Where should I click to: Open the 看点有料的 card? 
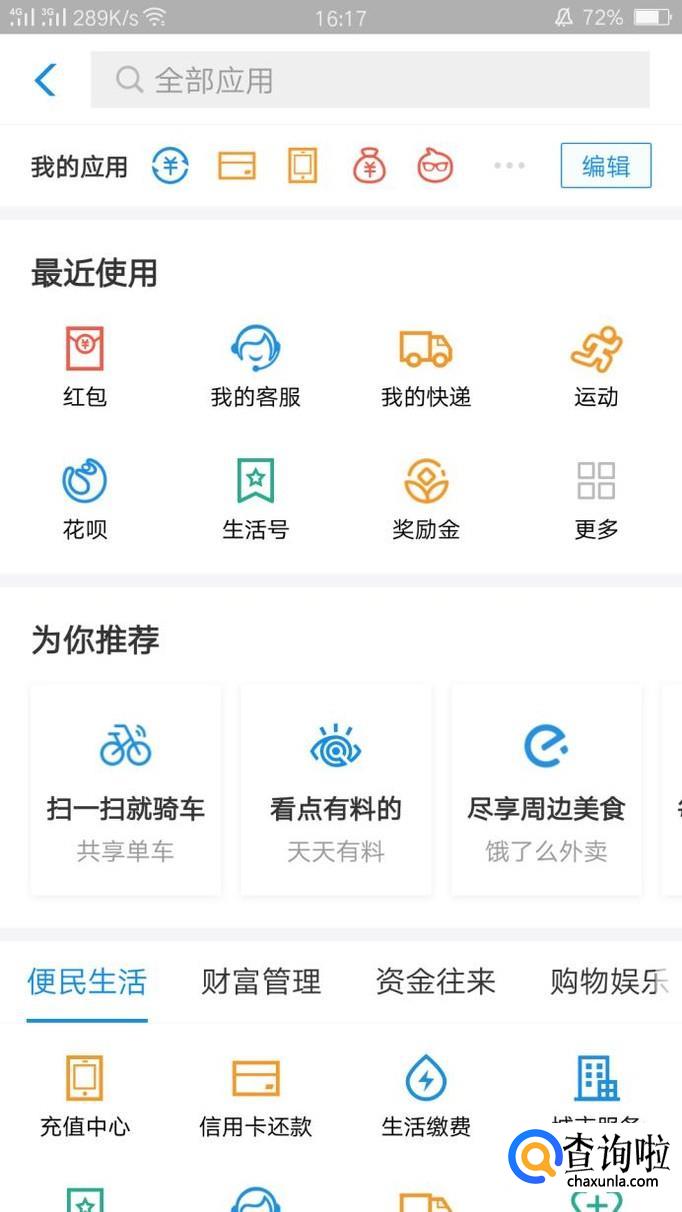336,790
